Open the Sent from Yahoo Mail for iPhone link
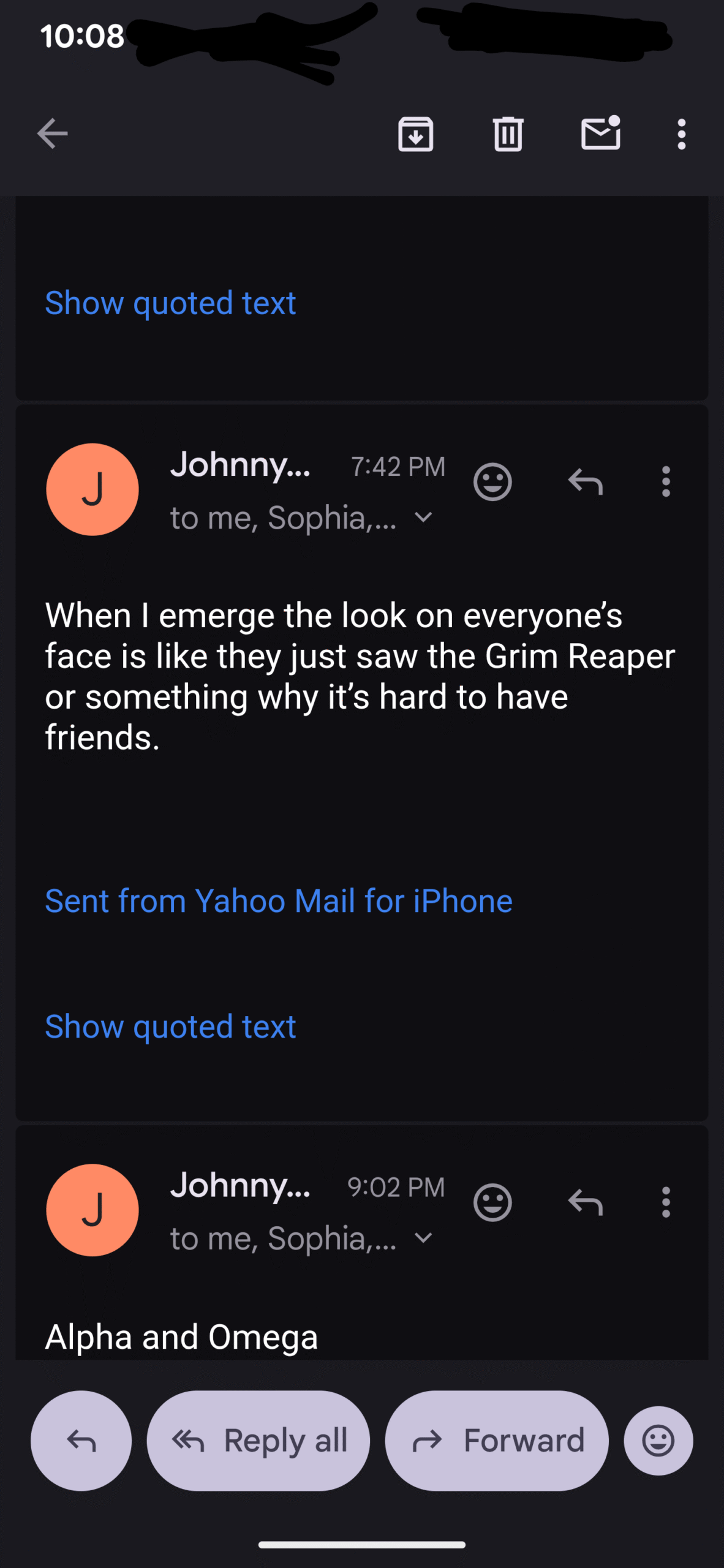The height and width of the screenshot is (1568, 724). click(x=279, y=901)
